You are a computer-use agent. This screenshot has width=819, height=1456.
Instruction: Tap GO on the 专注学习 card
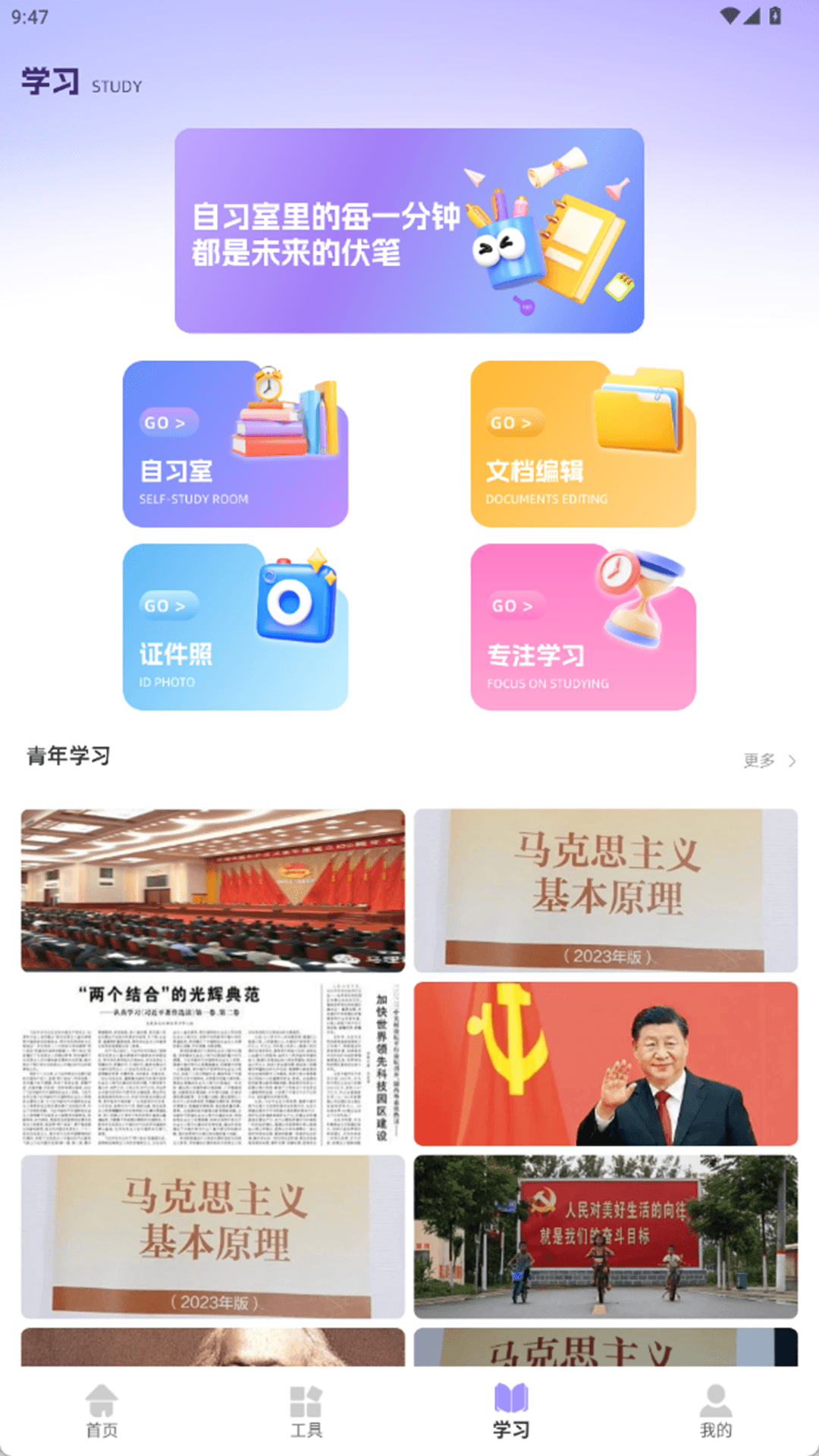click(x=516, y=606)
